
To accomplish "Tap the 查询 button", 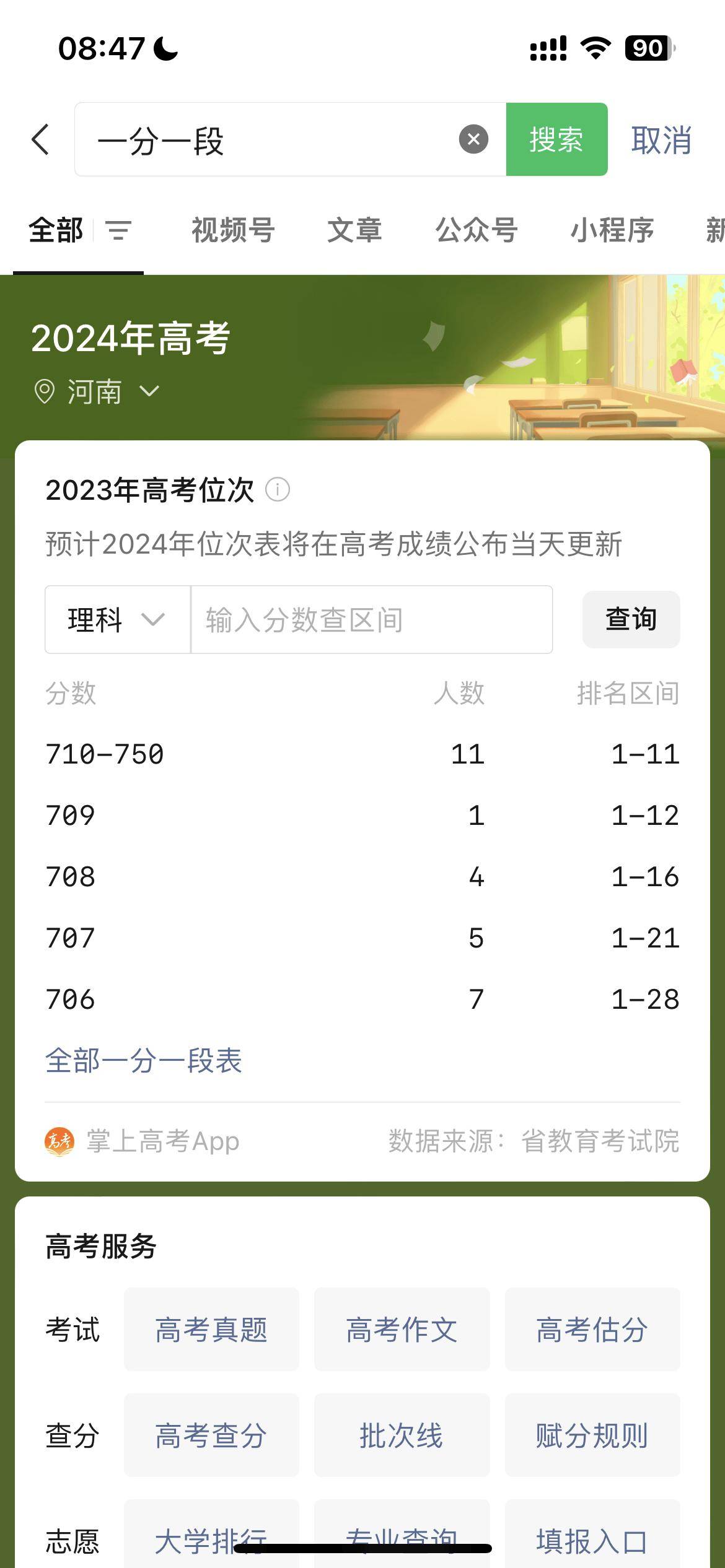I will [631, 619].
